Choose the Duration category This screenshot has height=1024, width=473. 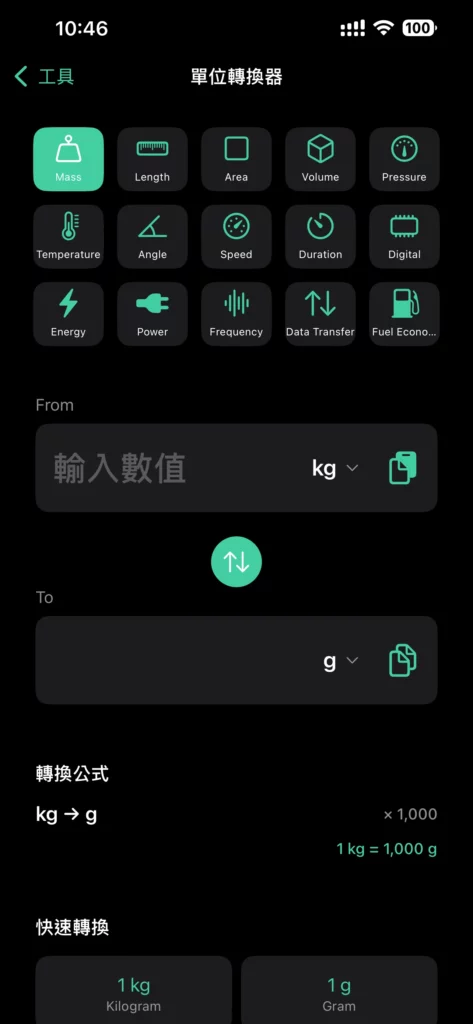tap(320, 236)
